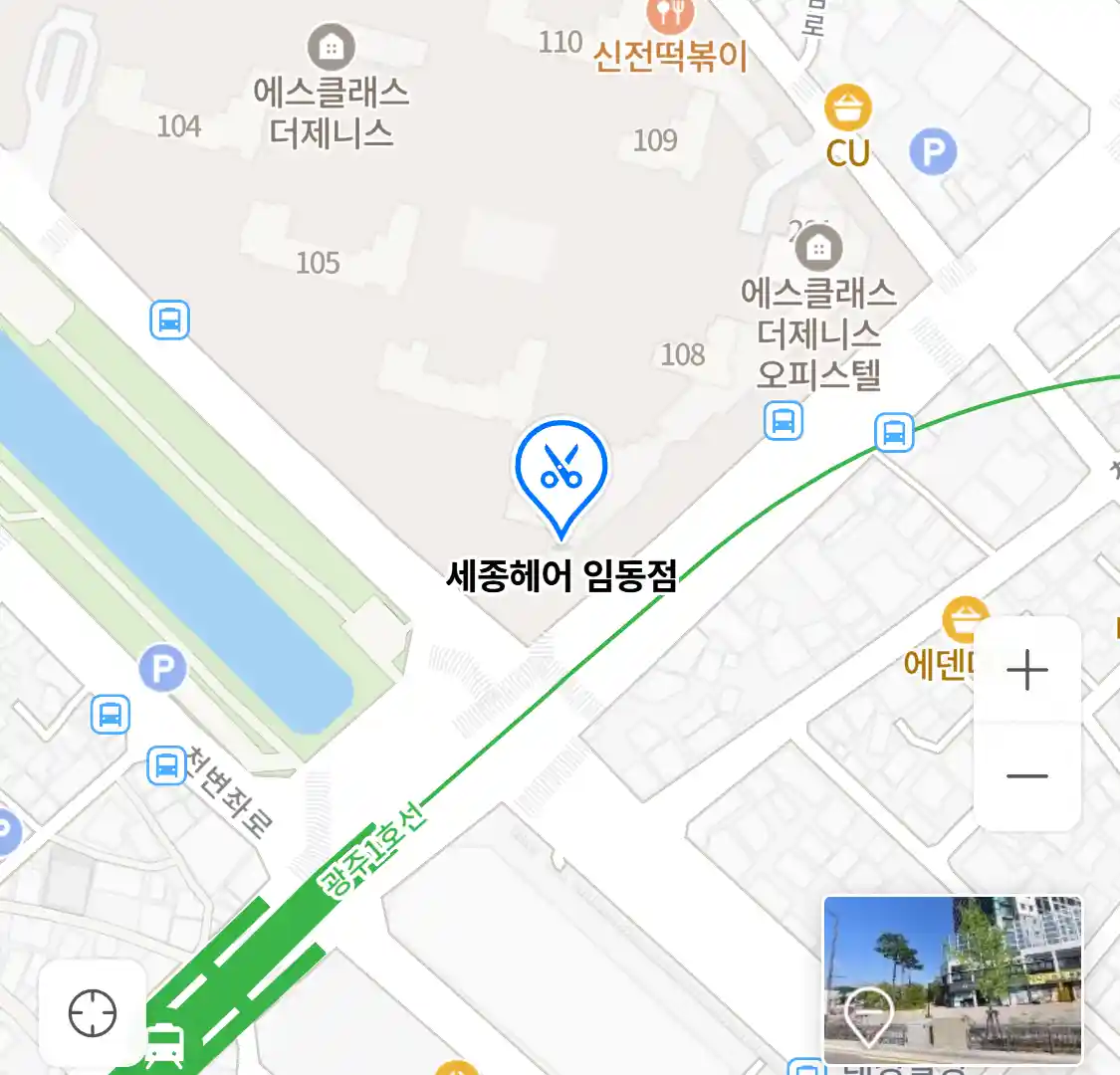Select the bus stop near building 105
Viewport: 1120px width, 1075px height.
(x=170, y=321)
